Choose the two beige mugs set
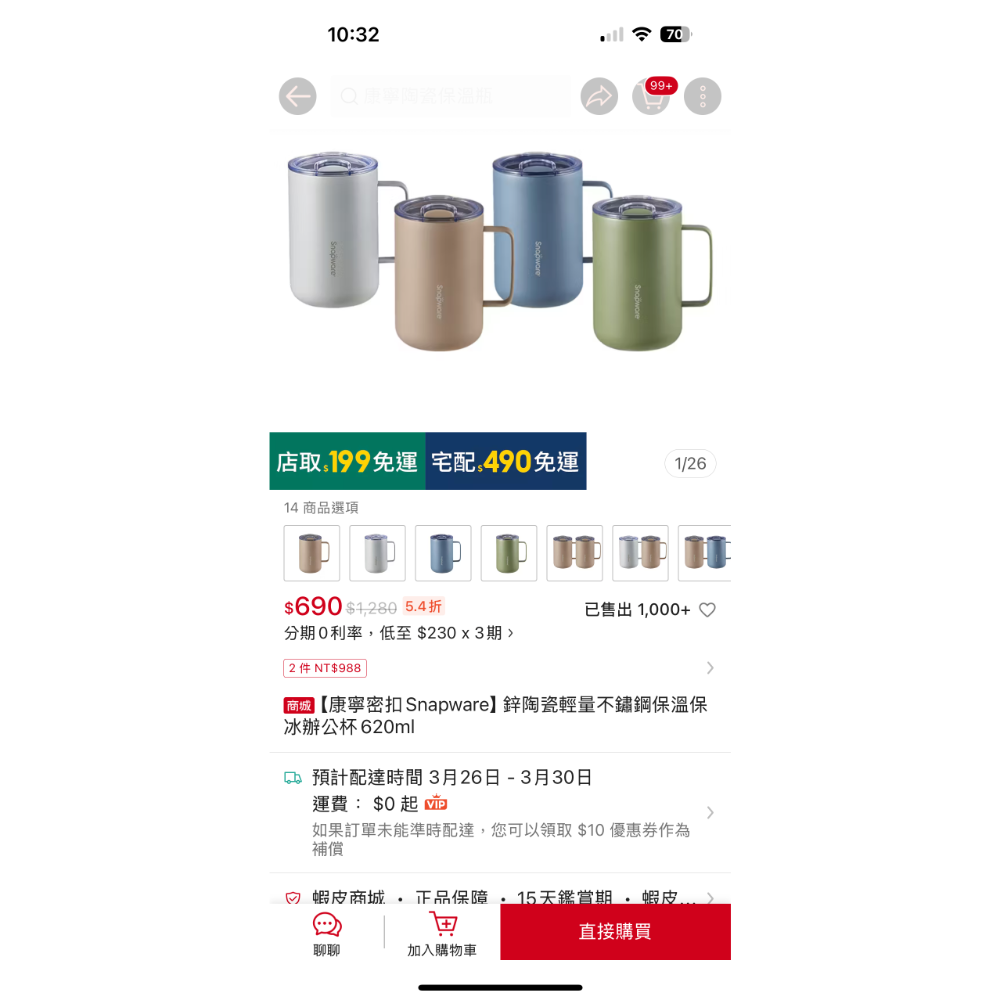 (574, 553)
